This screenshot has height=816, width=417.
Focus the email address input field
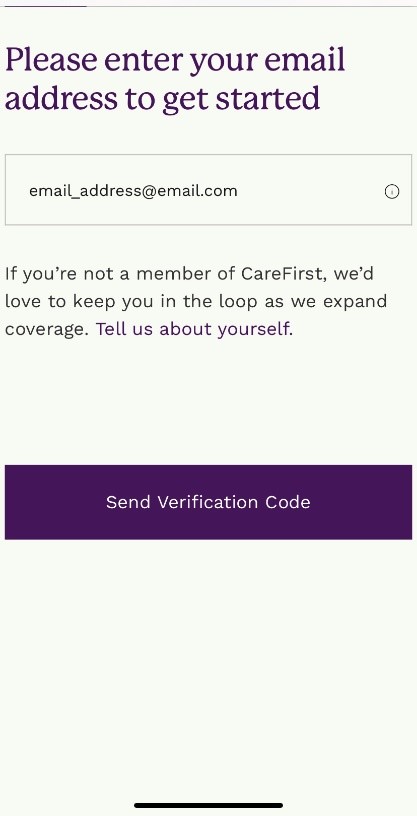pos(208,190)
